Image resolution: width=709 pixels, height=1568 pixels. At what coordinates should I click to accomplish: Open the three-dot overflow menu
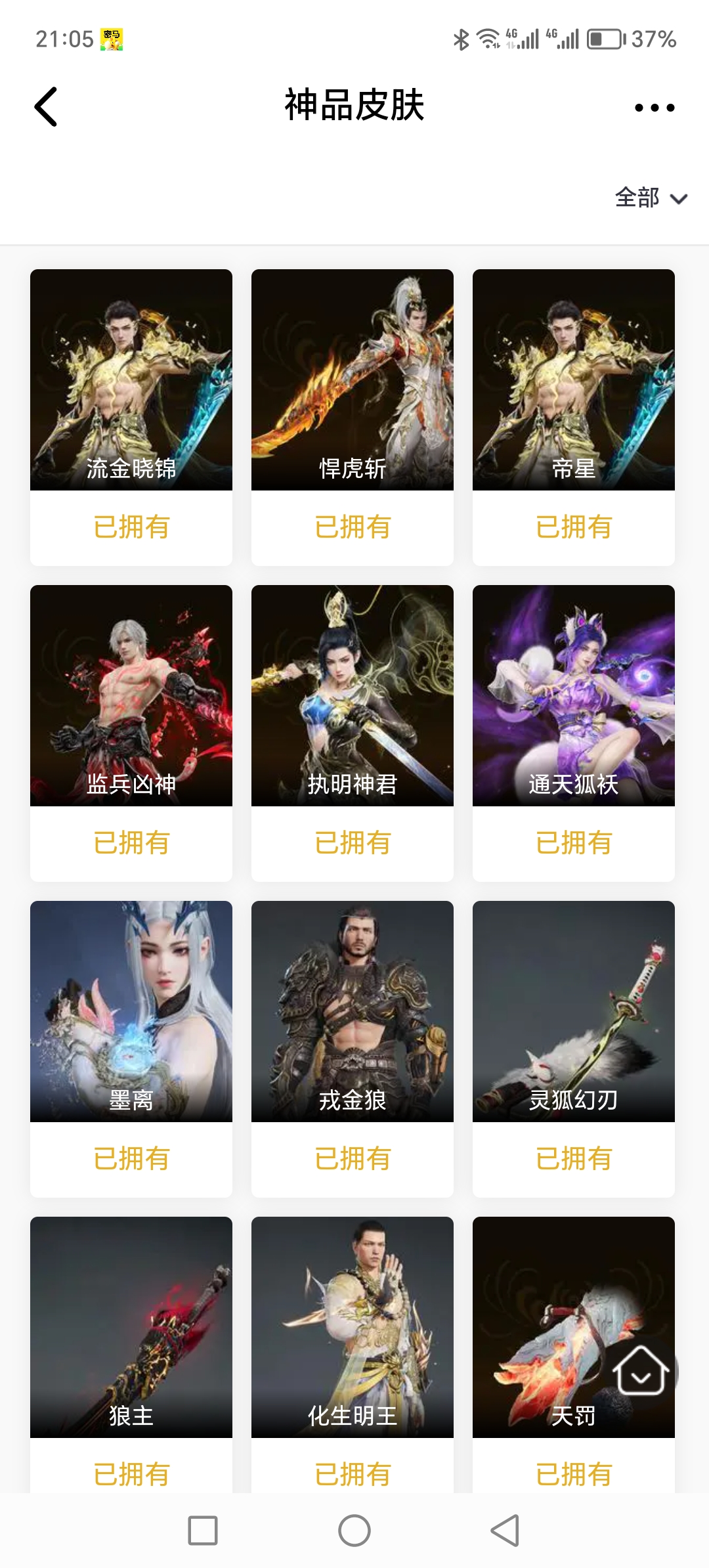pos(654,108)
